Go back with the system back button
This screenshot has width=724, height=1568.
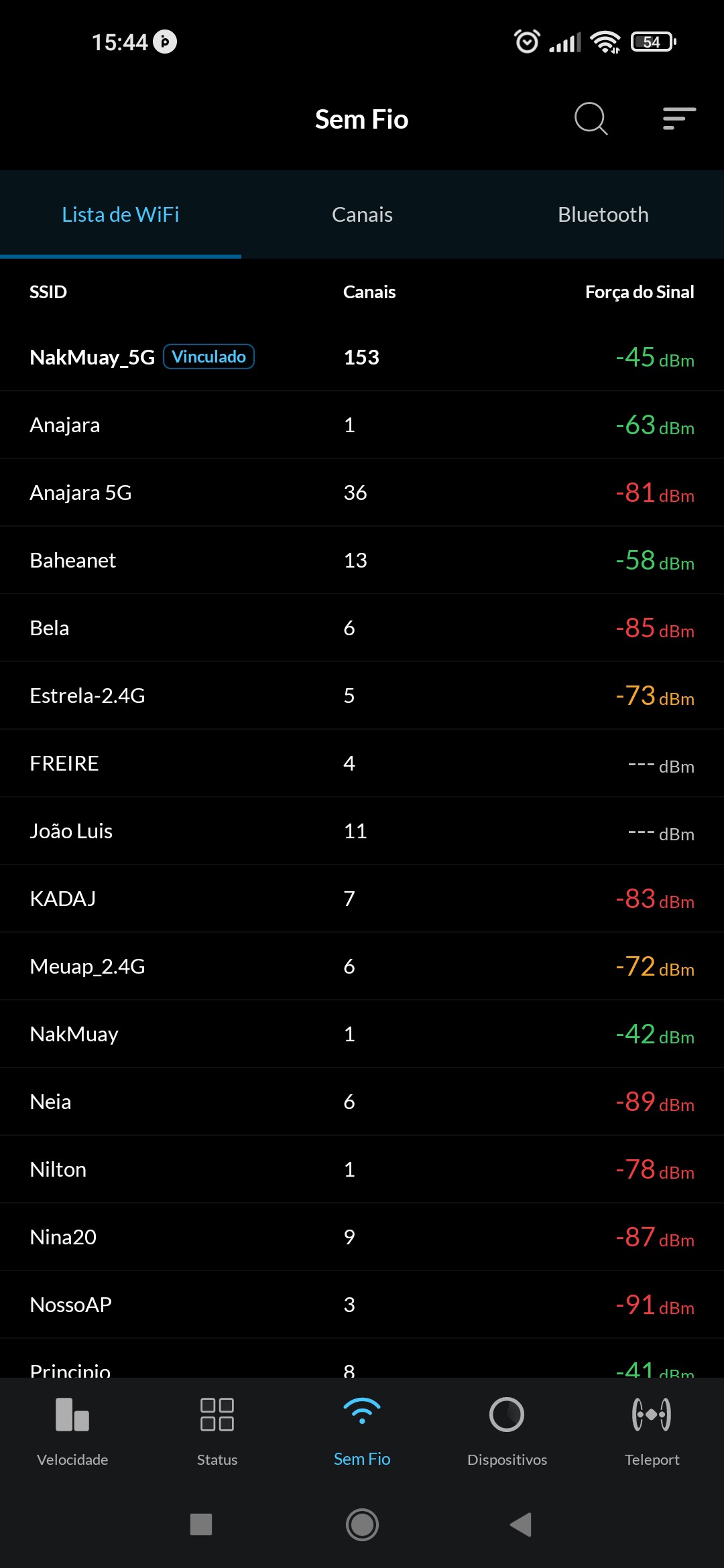tap(521, 1524)
